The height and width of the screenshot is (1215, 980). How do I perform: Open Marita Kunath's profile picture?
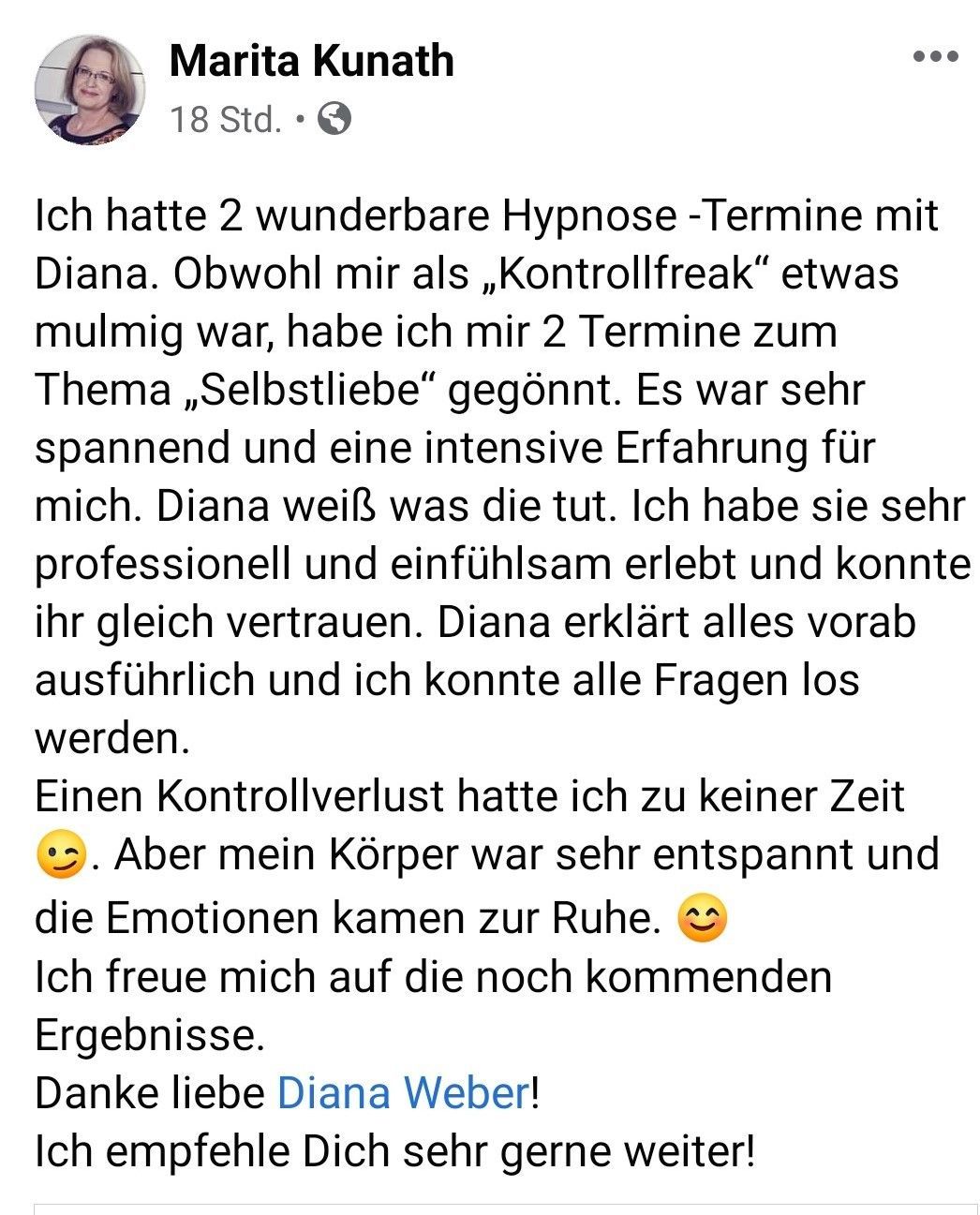tap(90, 90)
